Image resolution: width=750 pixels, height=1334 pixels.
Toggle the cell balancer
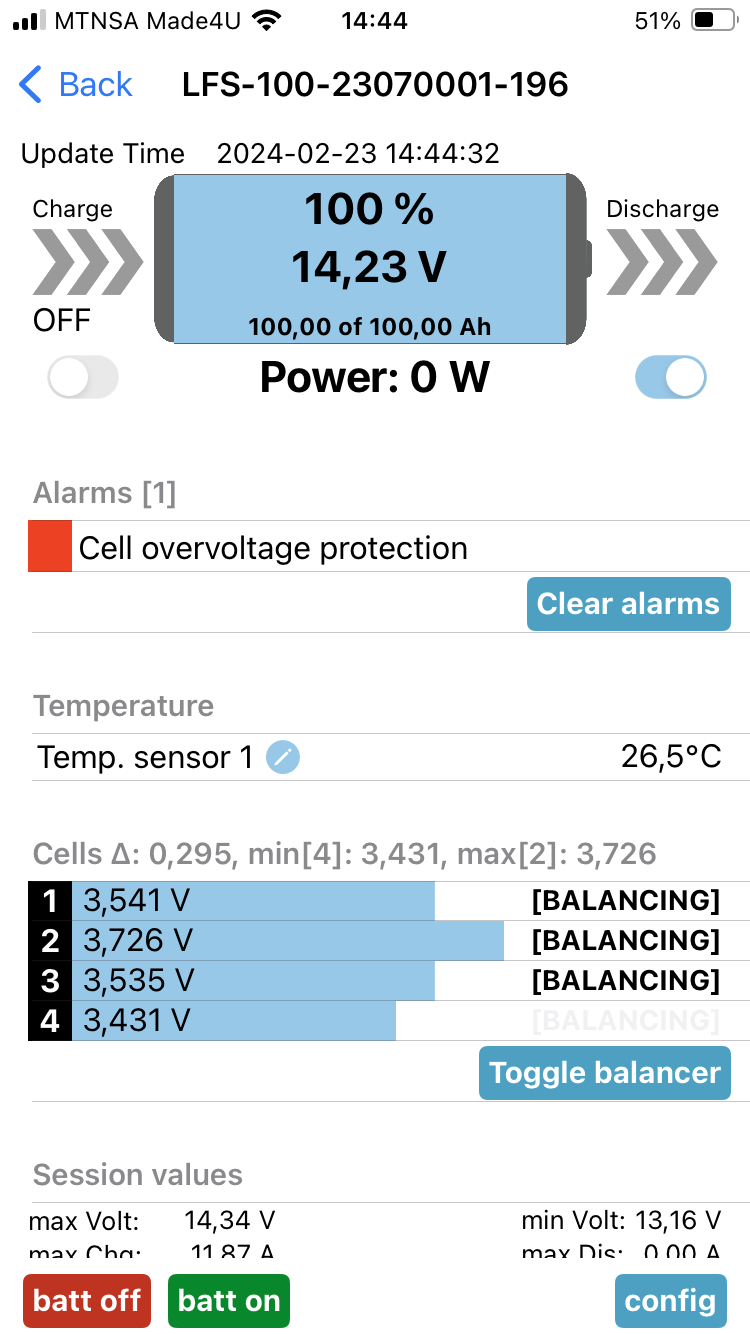pyautogui.click(x=605, y=1073)
